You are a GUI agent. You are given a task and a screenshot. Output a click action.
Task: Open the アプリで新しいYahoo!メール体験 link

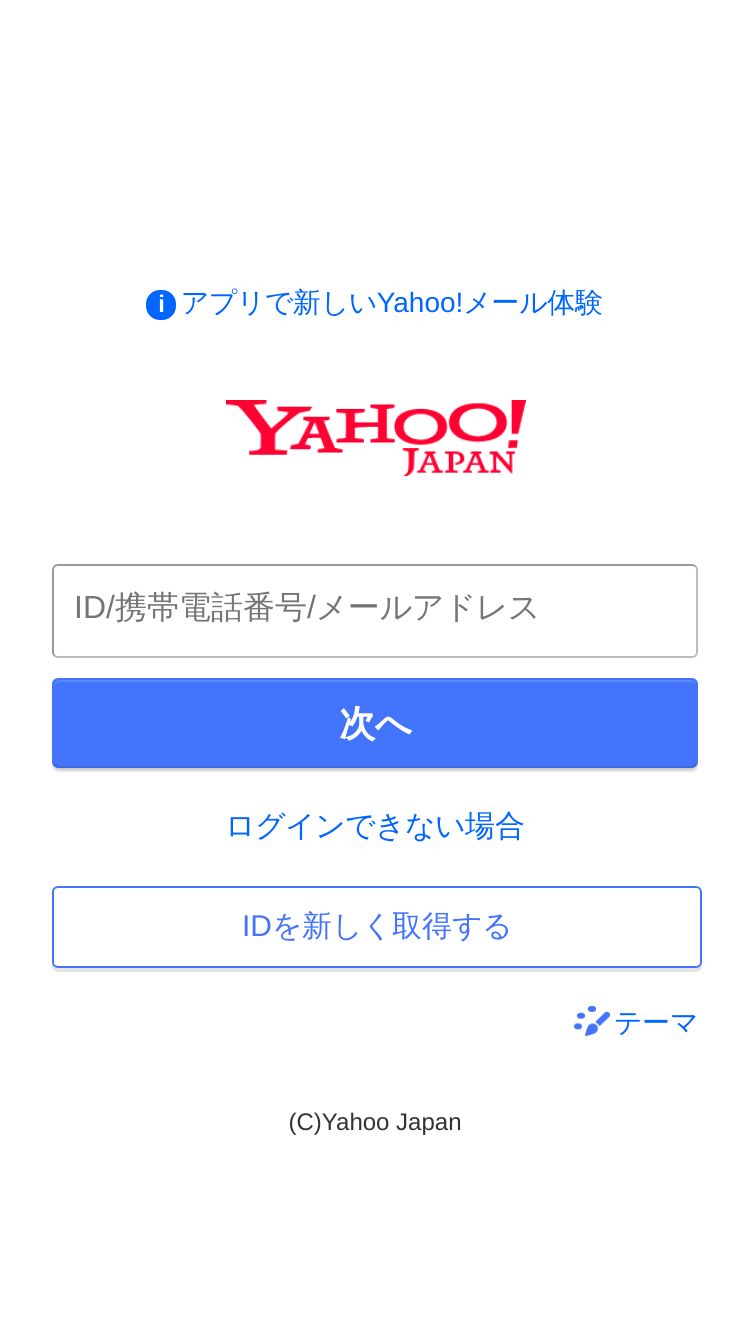pyautogui.click(x=390, y=303)
